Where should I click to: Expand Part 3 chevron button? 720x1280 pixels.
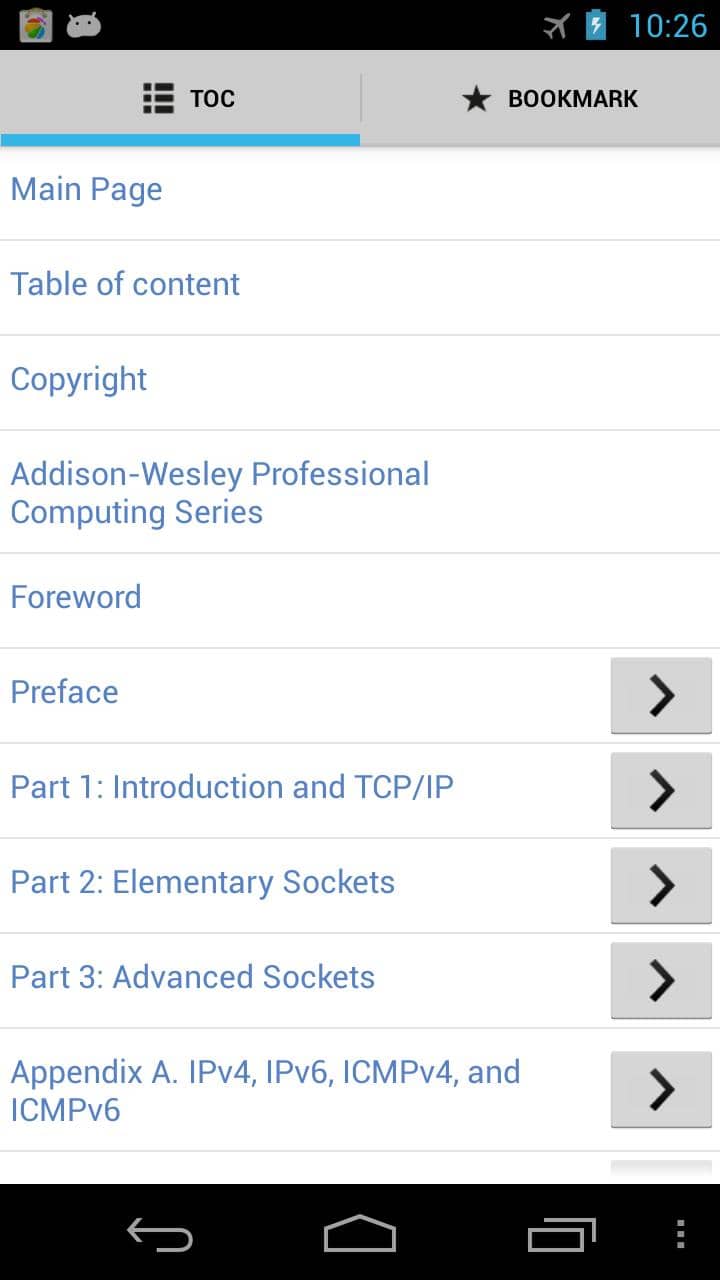pos(661,981)
